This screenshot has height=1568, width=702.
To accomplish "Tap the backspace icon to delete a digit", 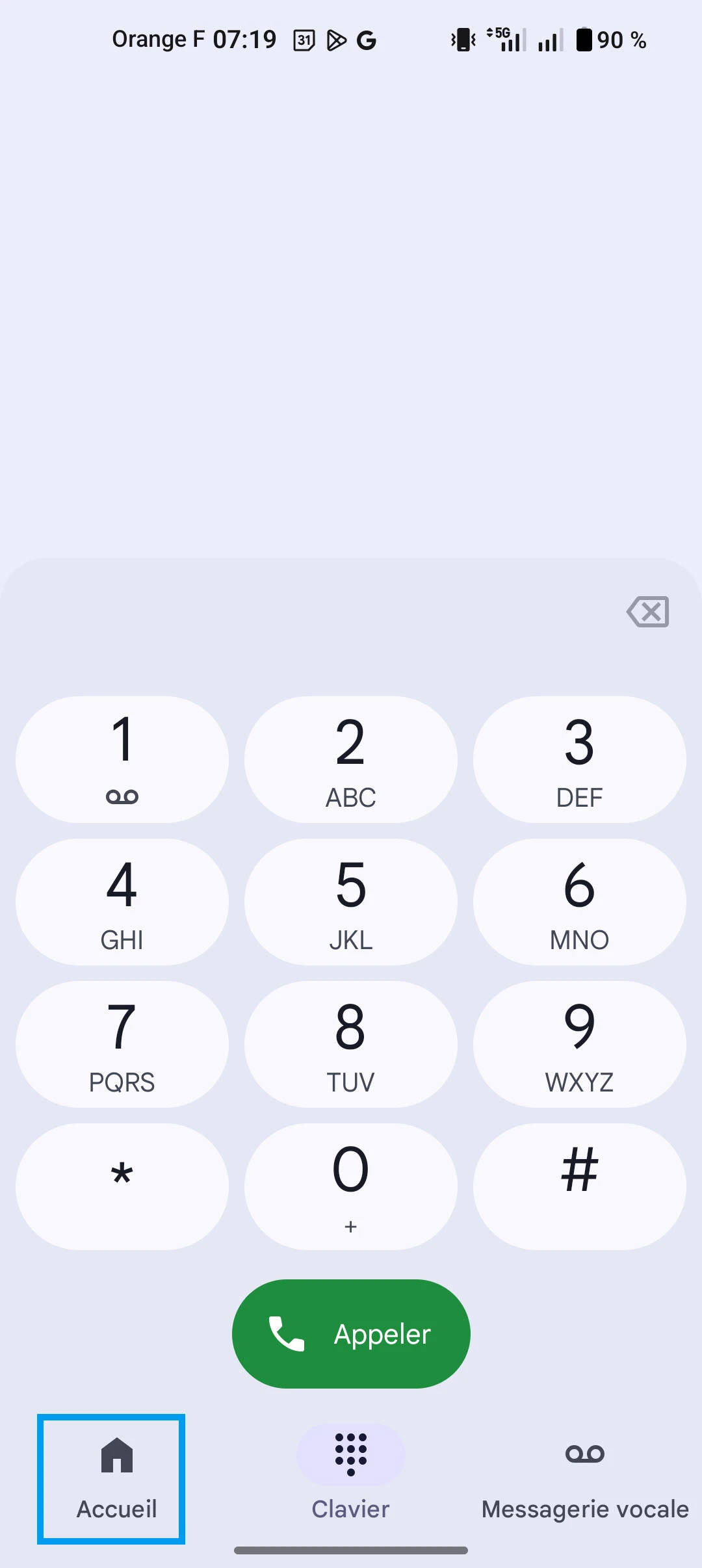I will click(648, 612).
